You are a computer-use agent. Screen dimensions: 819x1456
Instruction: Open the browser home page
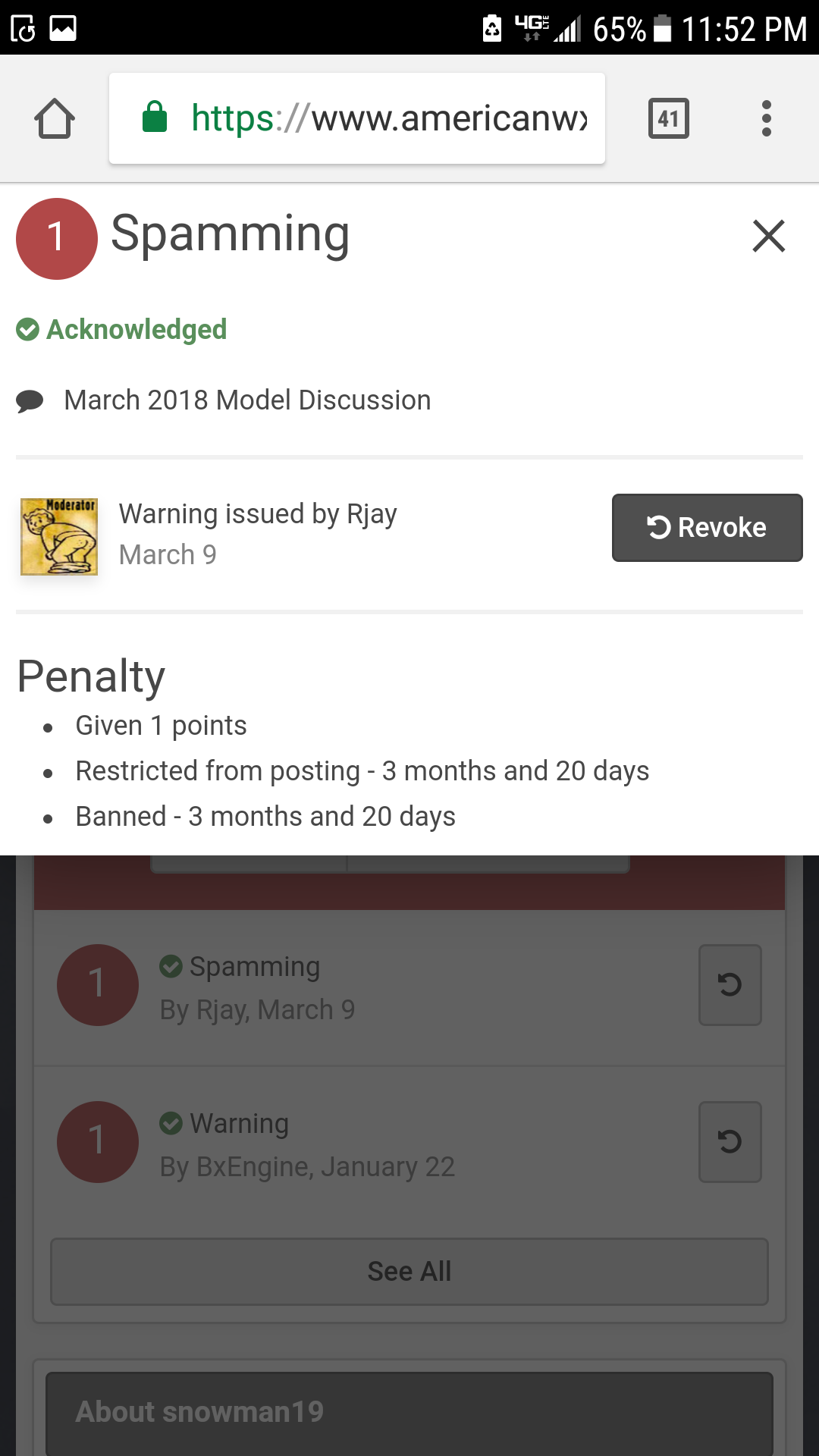(x=55, y=119)
